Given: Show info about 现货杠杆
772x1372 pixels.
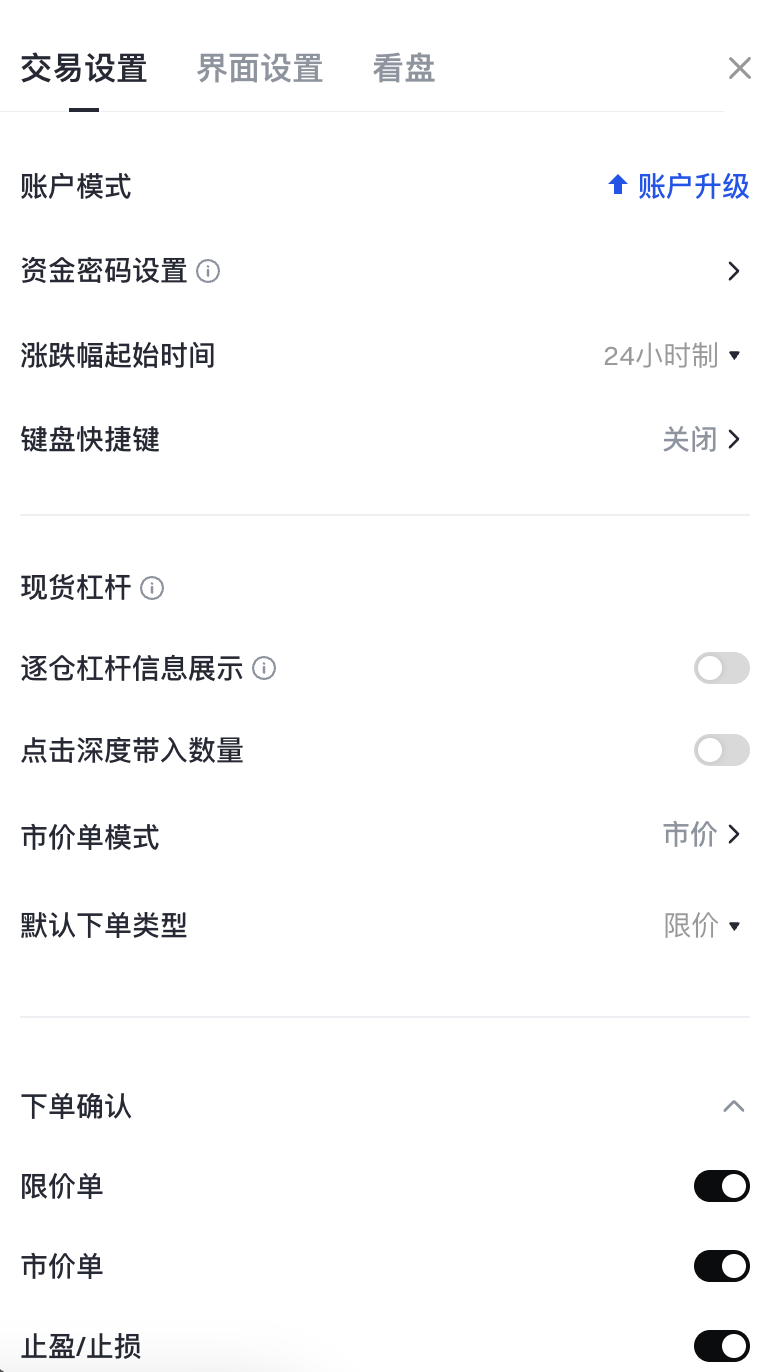Looking at the screenshot, I should pyautogui.click(x=152, y=588).
